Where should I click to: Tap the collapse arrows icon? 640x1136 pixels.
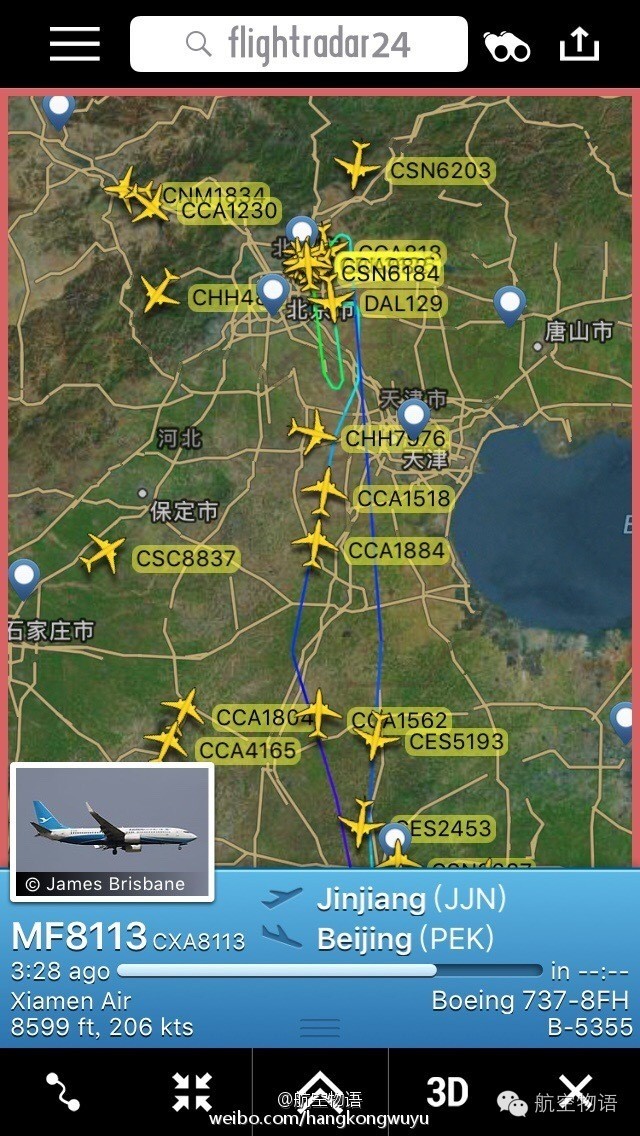(191, 1091)
